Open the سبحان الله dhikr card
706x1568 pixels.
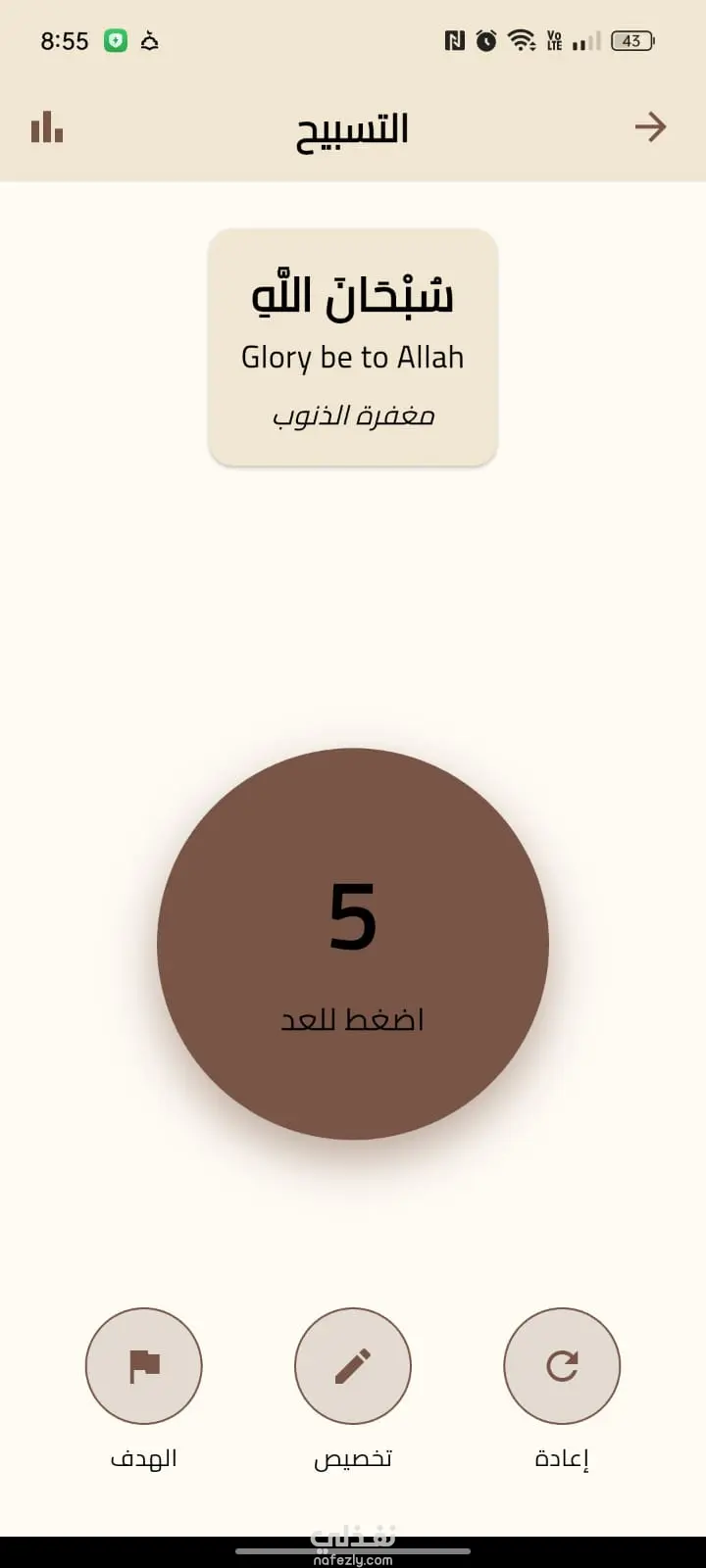353,348
